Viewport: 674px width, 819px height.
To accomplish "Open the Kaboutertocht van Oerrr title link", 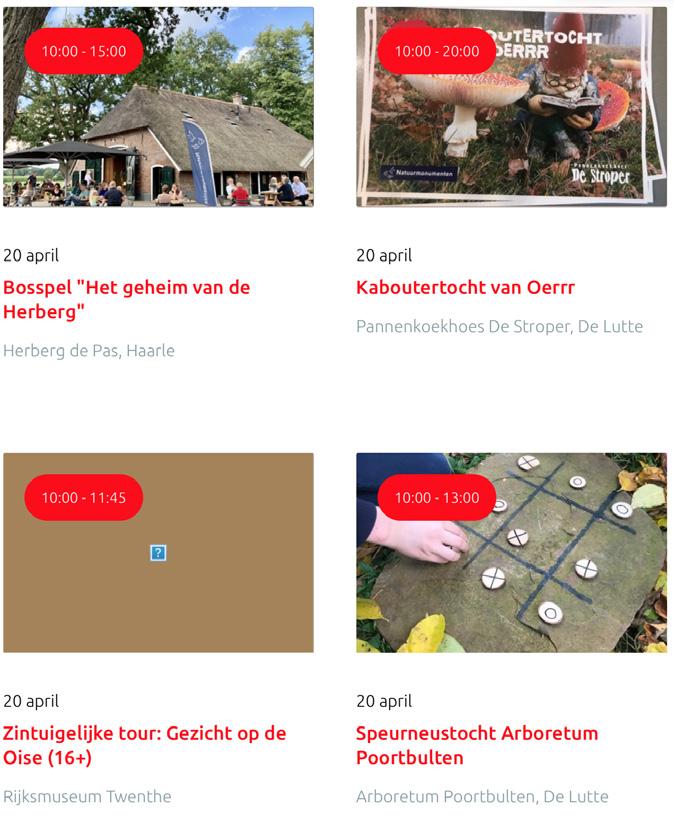I will 465,288.
